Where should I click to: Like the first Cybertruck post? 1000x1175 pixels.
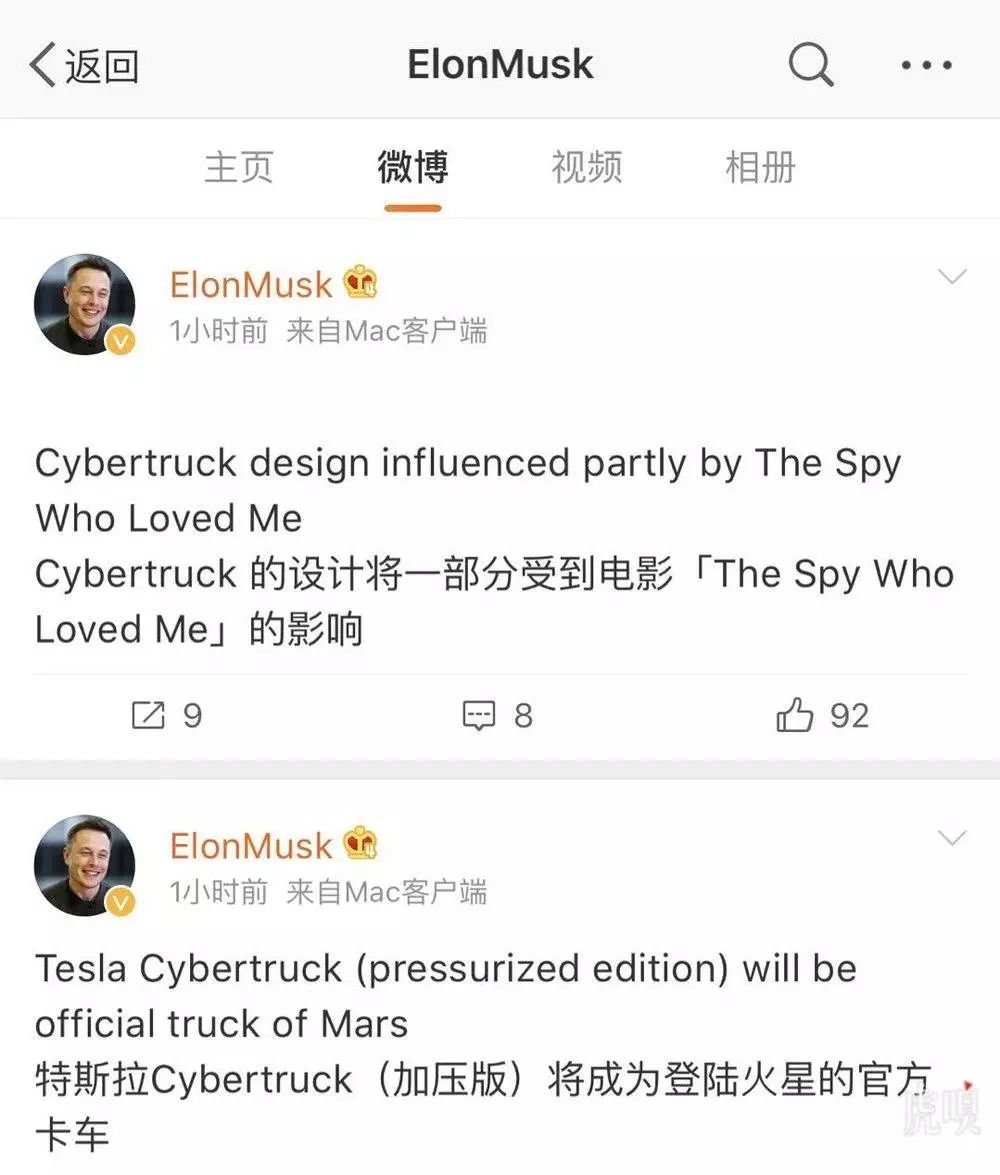tap(795, 714)
